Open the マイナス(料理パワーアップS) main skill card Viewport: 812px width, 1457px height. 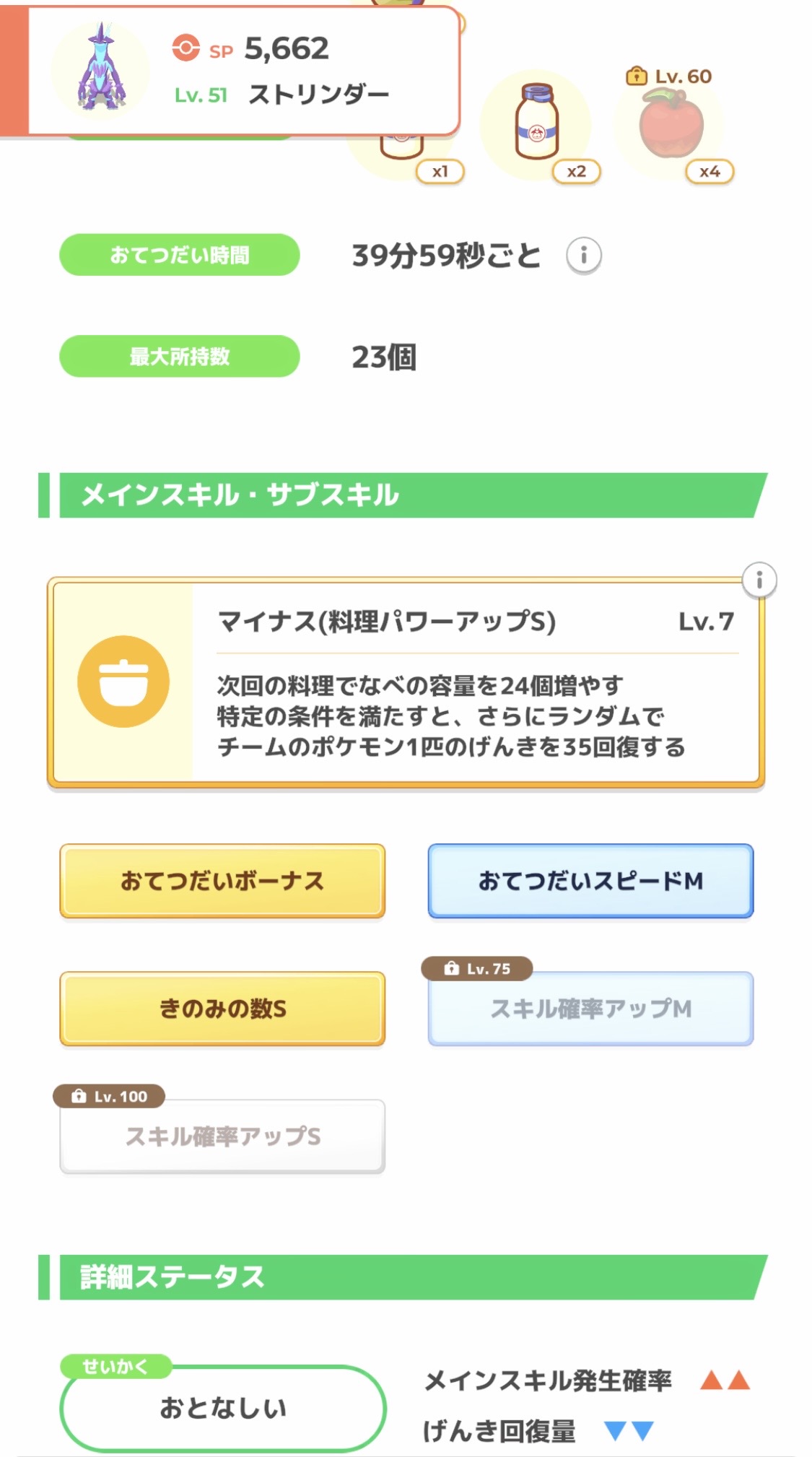405,682
